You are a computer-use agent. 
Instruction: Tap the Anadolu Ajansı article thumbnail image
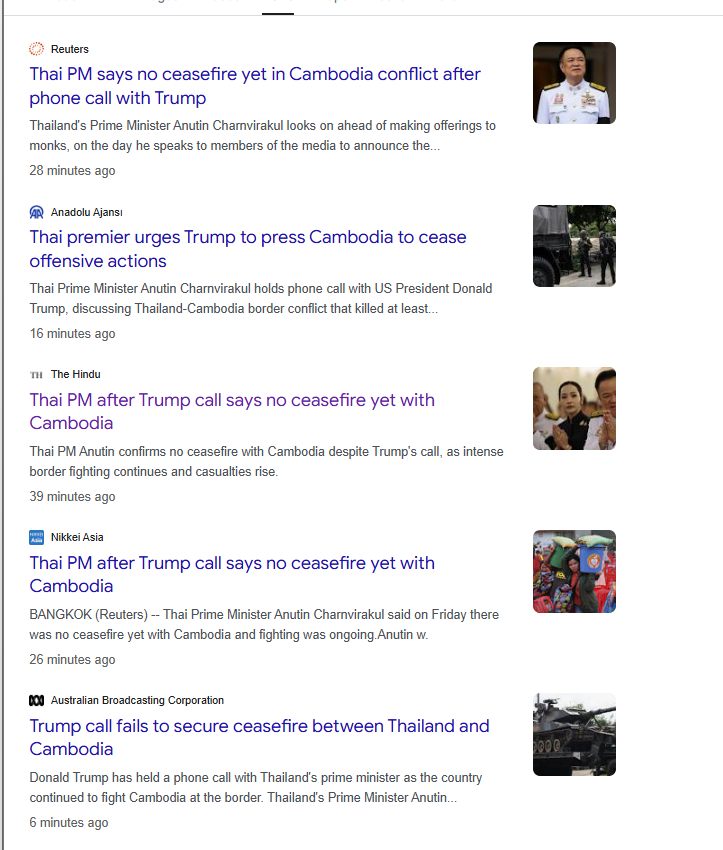pyautogui.click(x=574, y=246)
